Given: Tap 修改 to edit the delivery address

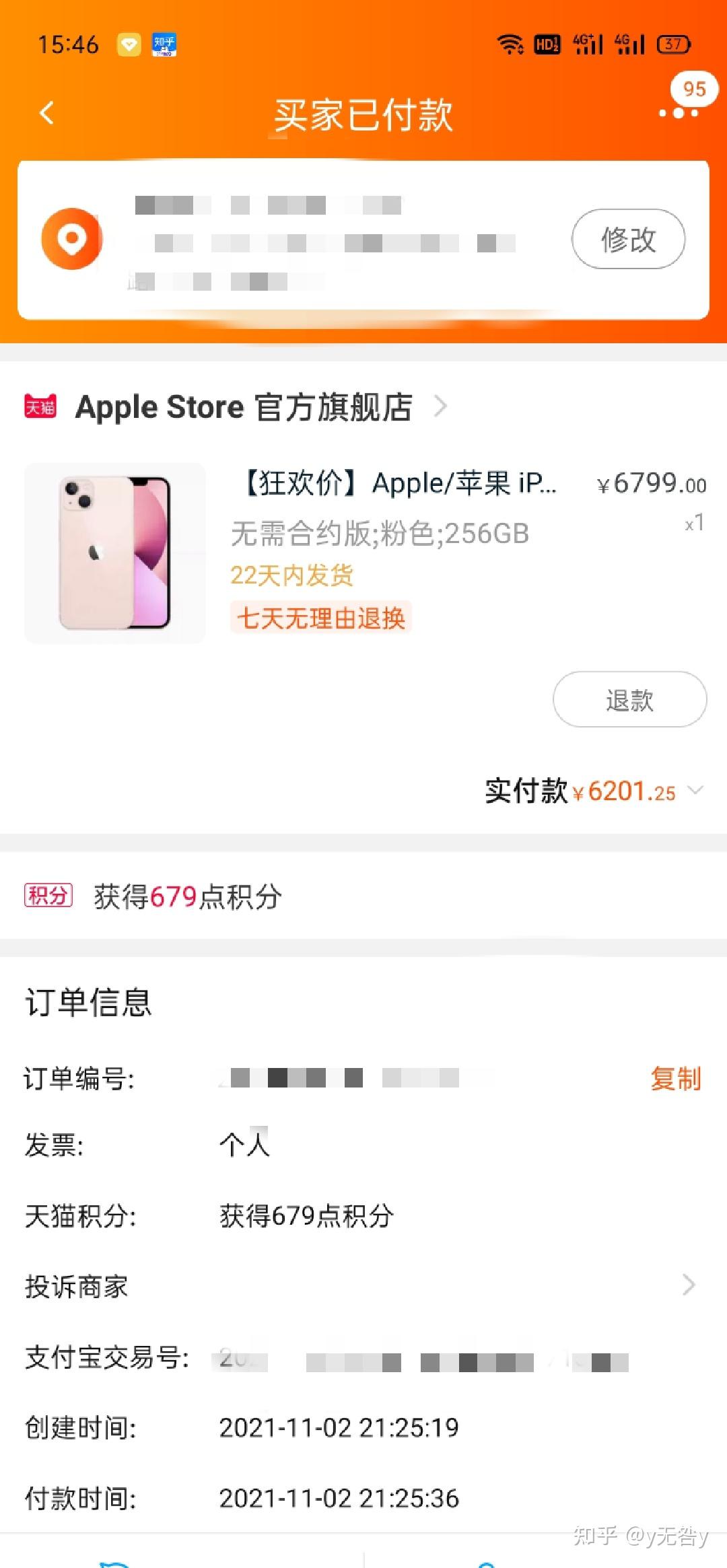Looking at the screenshot, I should click(x=629, y=239).
